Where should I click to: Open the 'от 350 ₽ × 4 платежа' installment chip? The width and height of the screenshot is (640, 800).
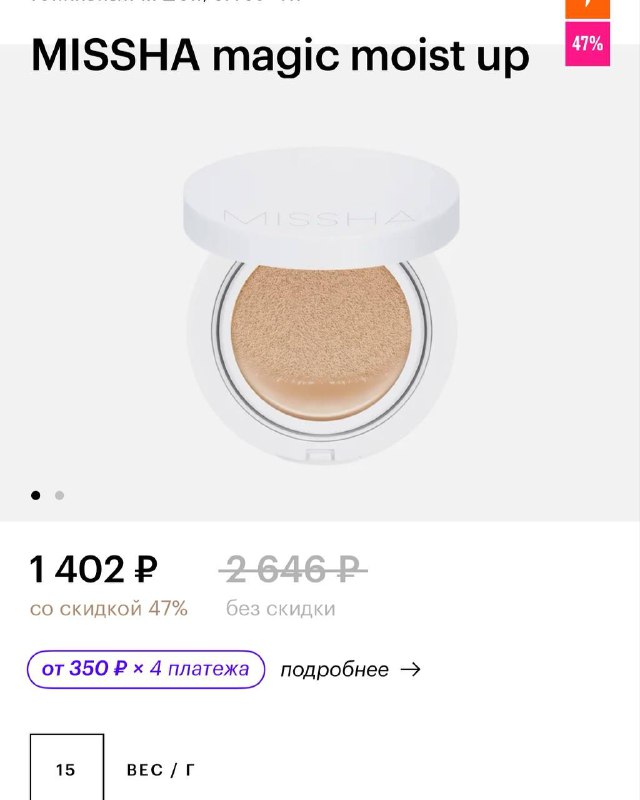click(x=146, y=669)
